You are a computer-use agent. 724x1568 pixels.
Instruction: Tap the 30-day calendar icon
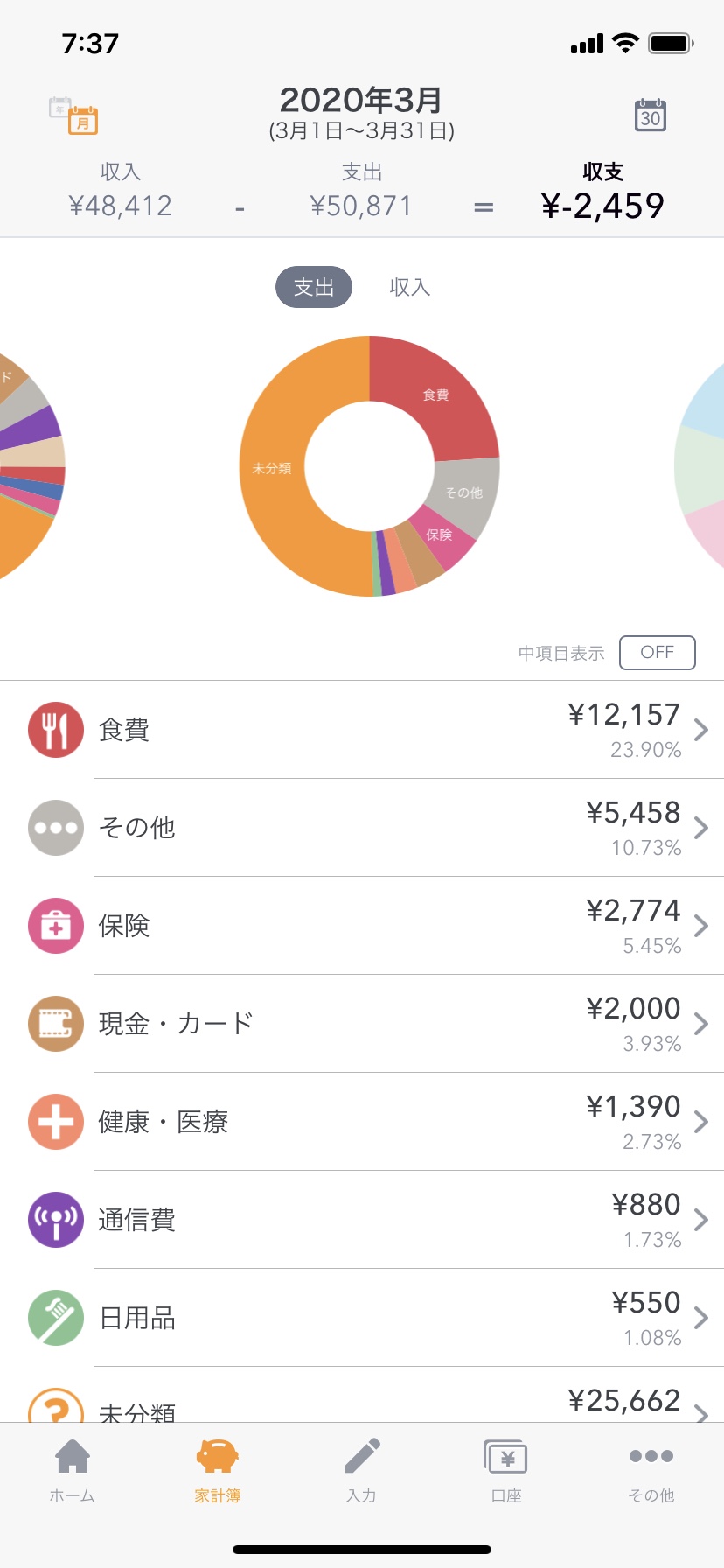coord(650,115)
